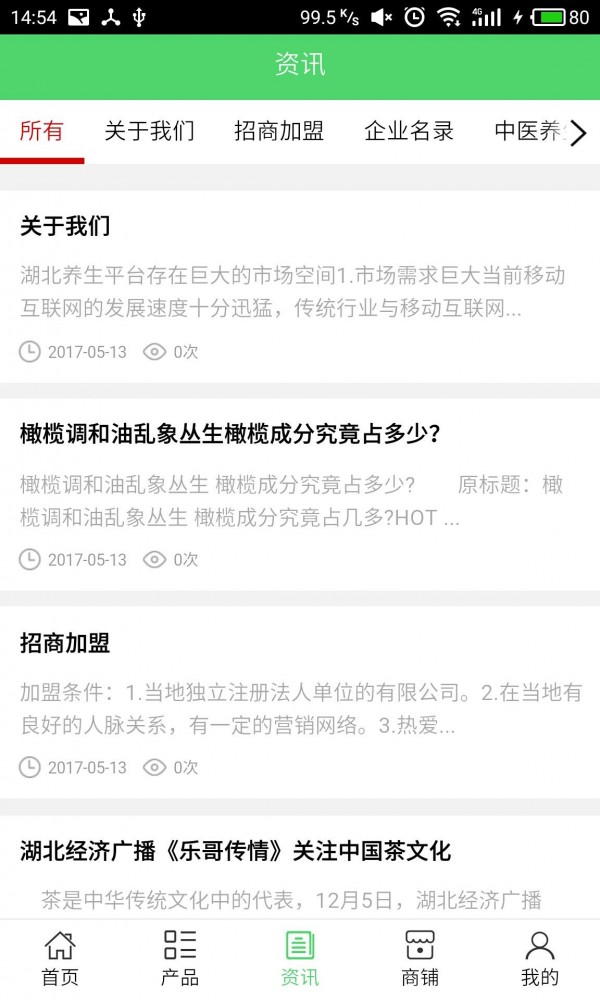This screenshot has height=1000, width=600.
Task: Switch to the 产品 tab
Action: [x=180, y=958]
